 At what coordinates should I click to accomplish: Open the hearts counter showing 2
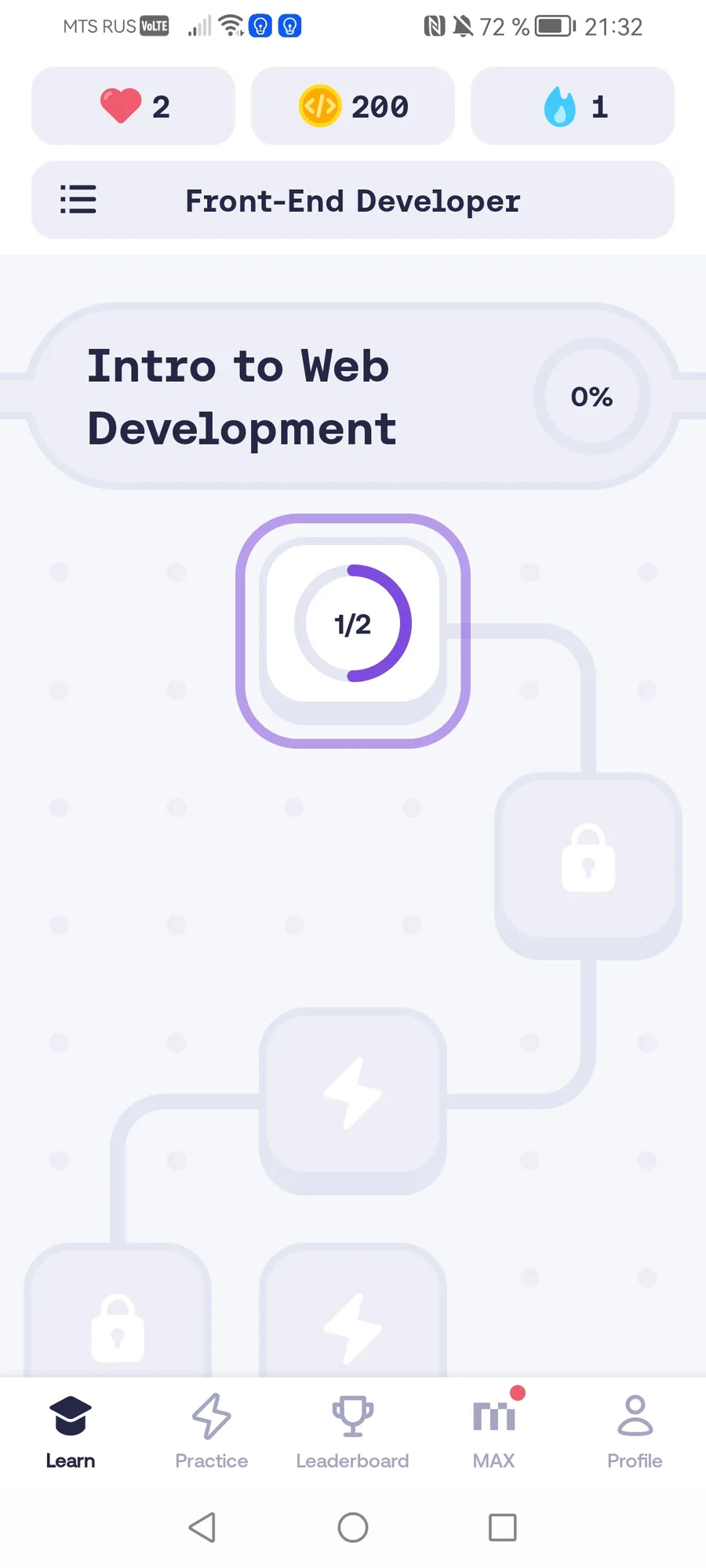point(133,106)
